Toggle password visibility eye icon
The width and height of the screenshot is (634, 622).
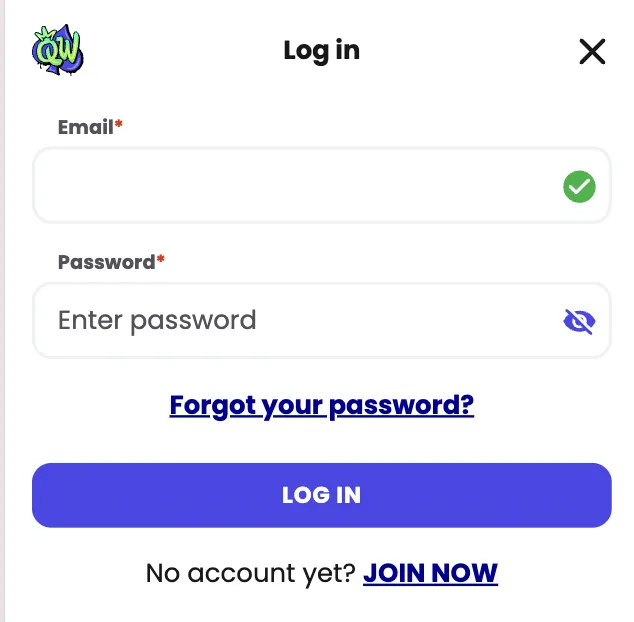coord(579,321)
